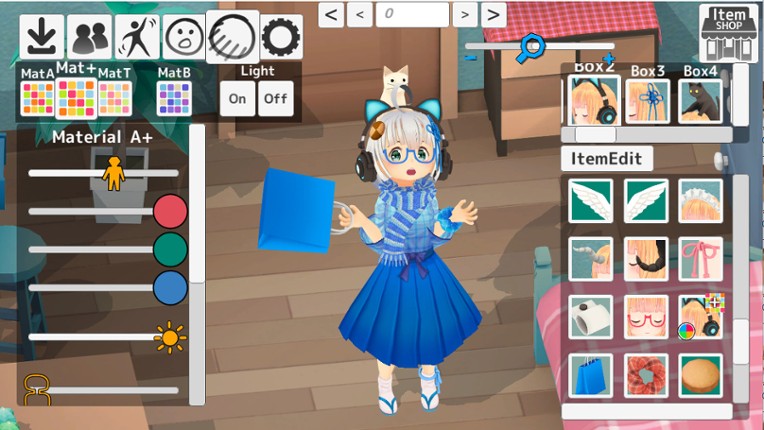Viewport: 764px width, 430px height.
Task: Turn the light On
Action: tap(237, 98)
